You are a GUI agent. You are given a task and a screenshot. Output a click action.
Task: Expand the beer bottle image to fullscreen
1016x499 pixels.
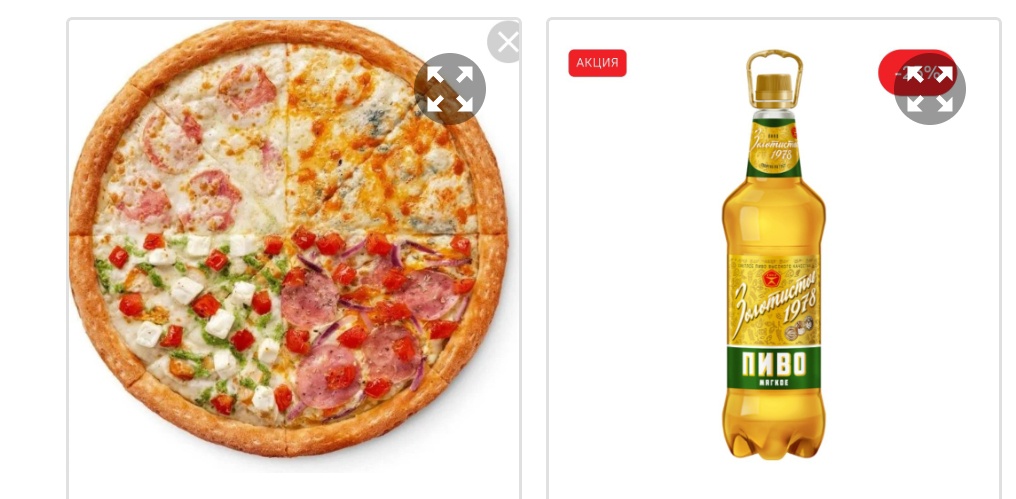pos(931,91)
